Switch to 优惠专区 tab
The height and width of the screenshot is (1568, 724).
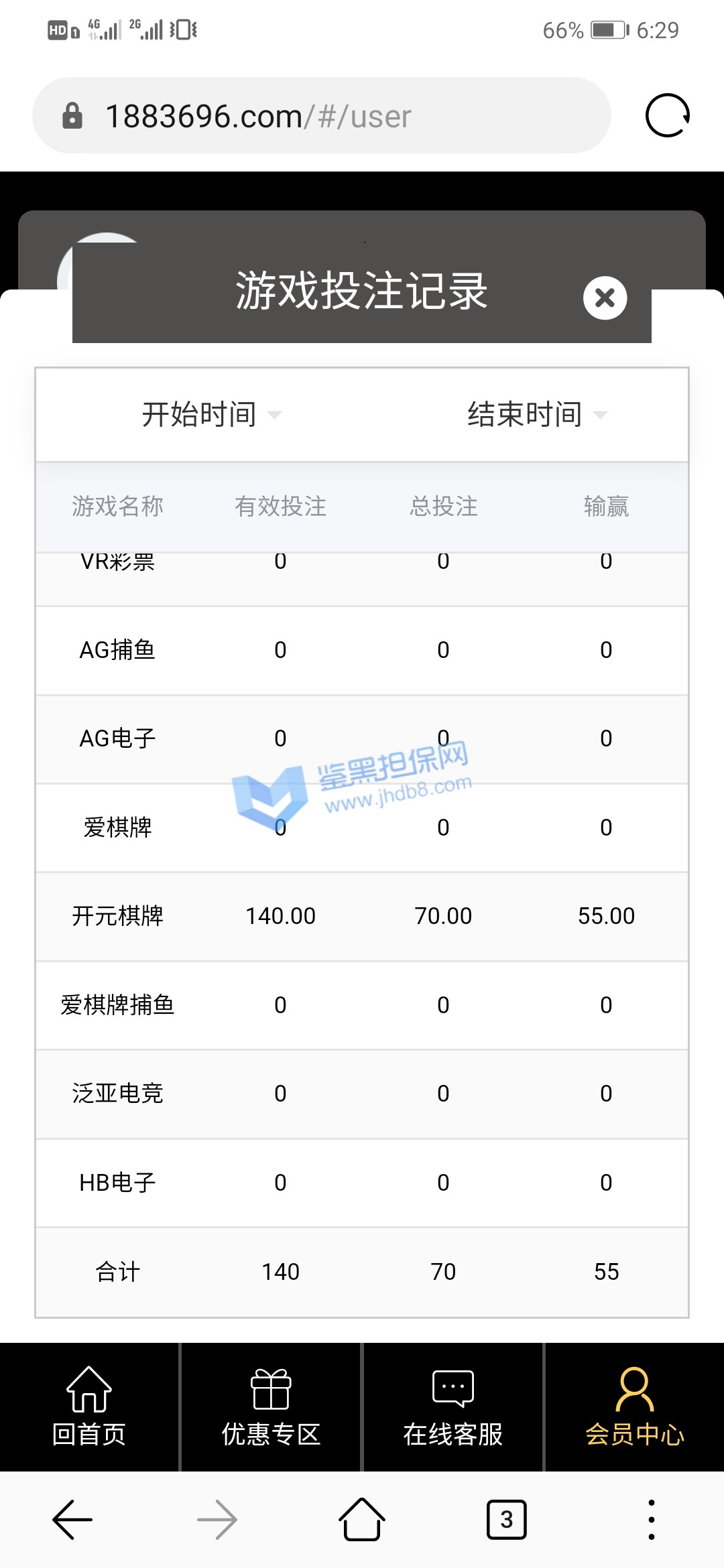pyautogui.click(x=271, y=1407)
